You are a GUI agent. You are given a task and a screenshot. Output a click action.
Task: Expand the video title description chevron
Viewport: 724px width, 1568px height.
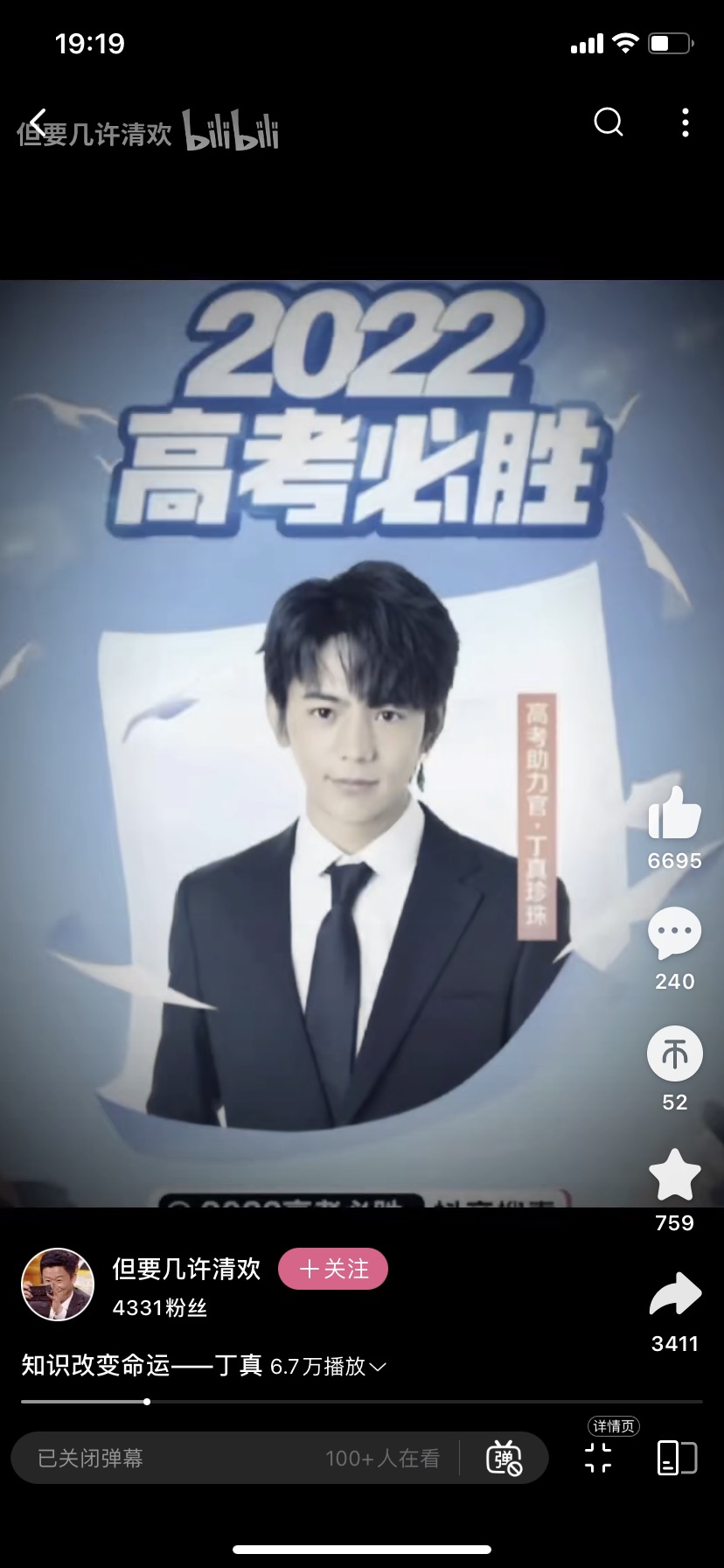[378, 1367]
